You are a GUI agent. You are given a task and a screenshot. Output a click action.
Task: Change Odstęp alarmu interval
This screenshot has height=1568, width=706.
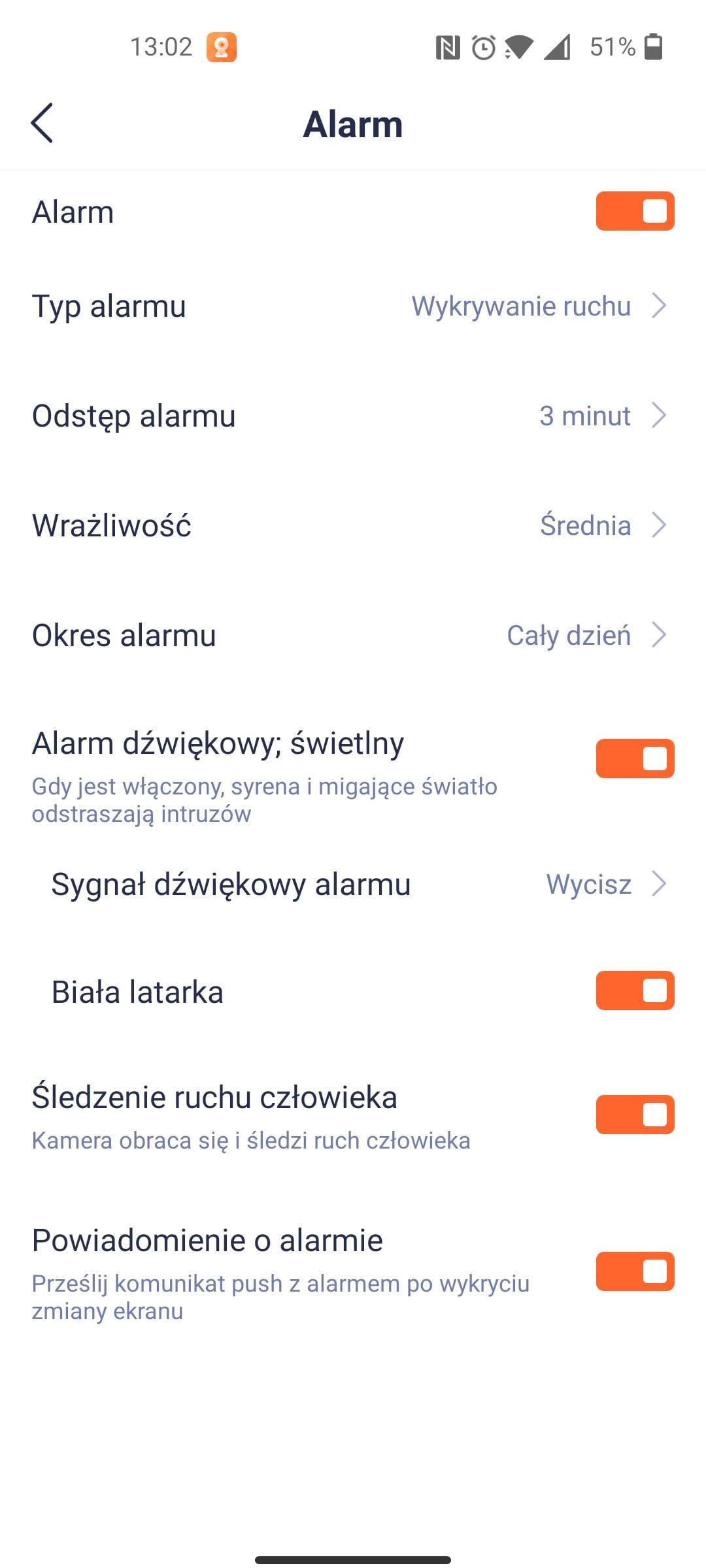click(x=353, y=416)
